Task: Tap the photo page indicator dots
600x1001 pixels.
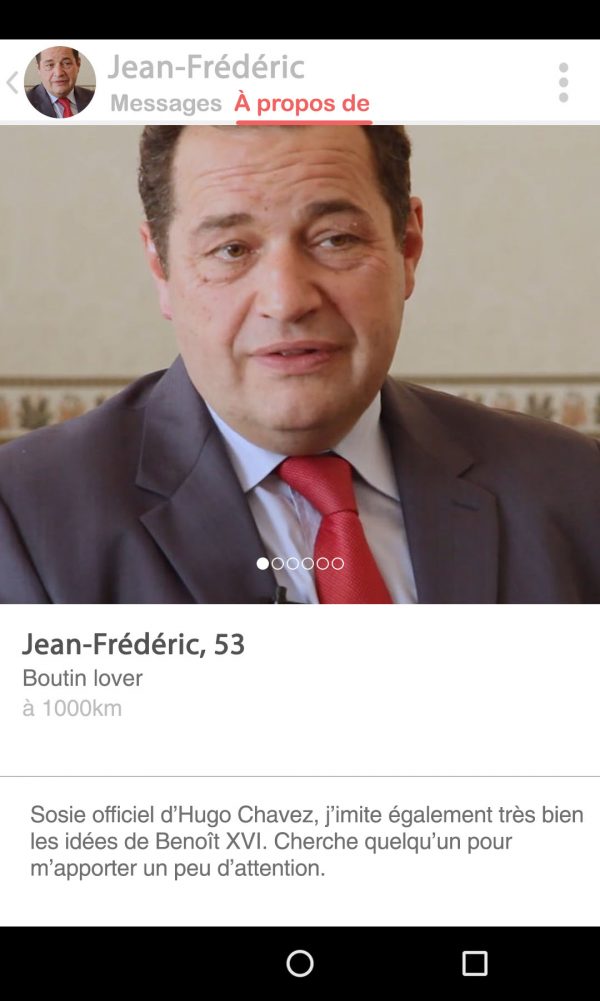Action: coord(300,564)
